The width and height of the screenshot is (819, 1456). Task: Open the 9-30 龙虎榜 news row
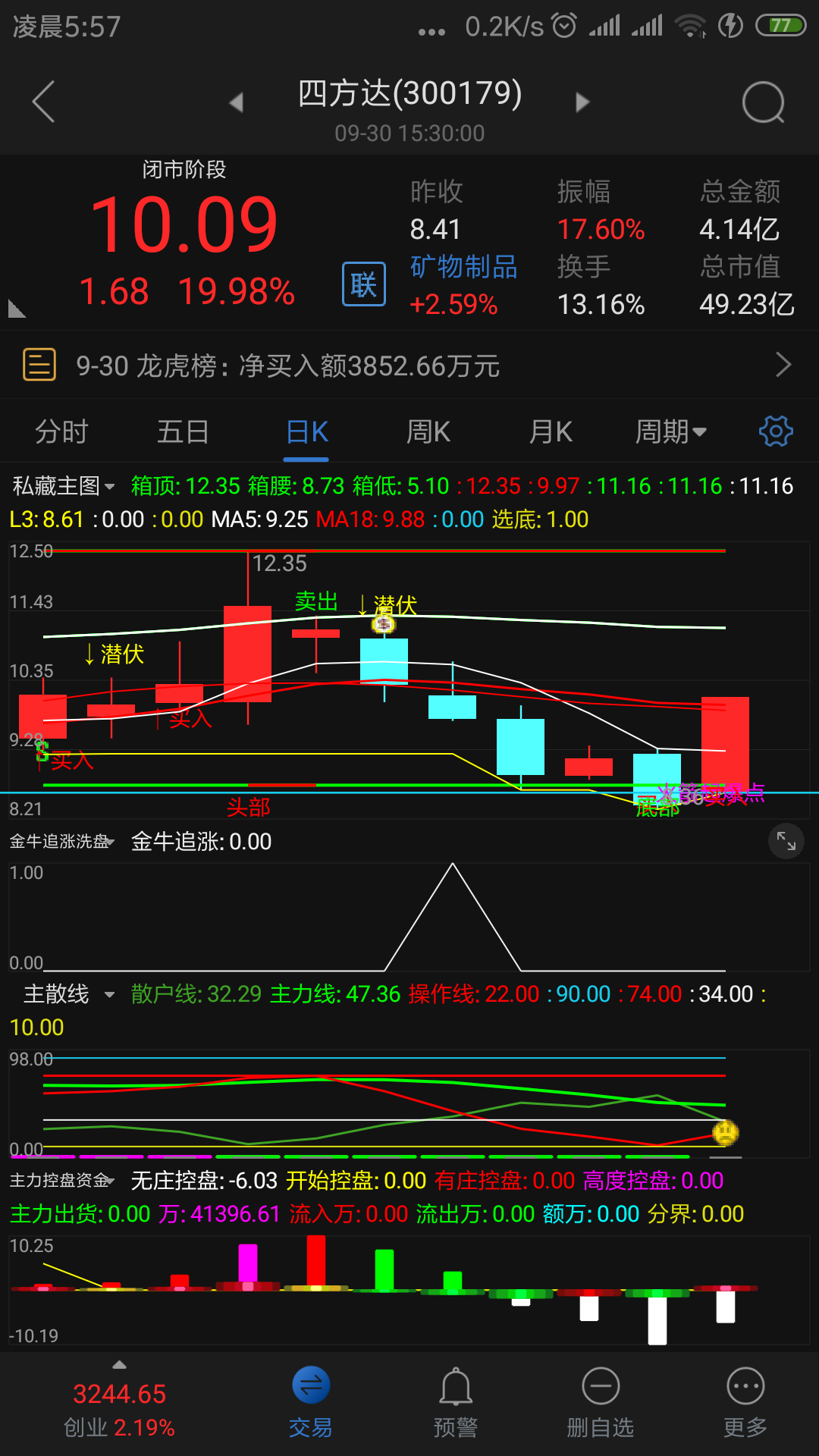(409, 366)
